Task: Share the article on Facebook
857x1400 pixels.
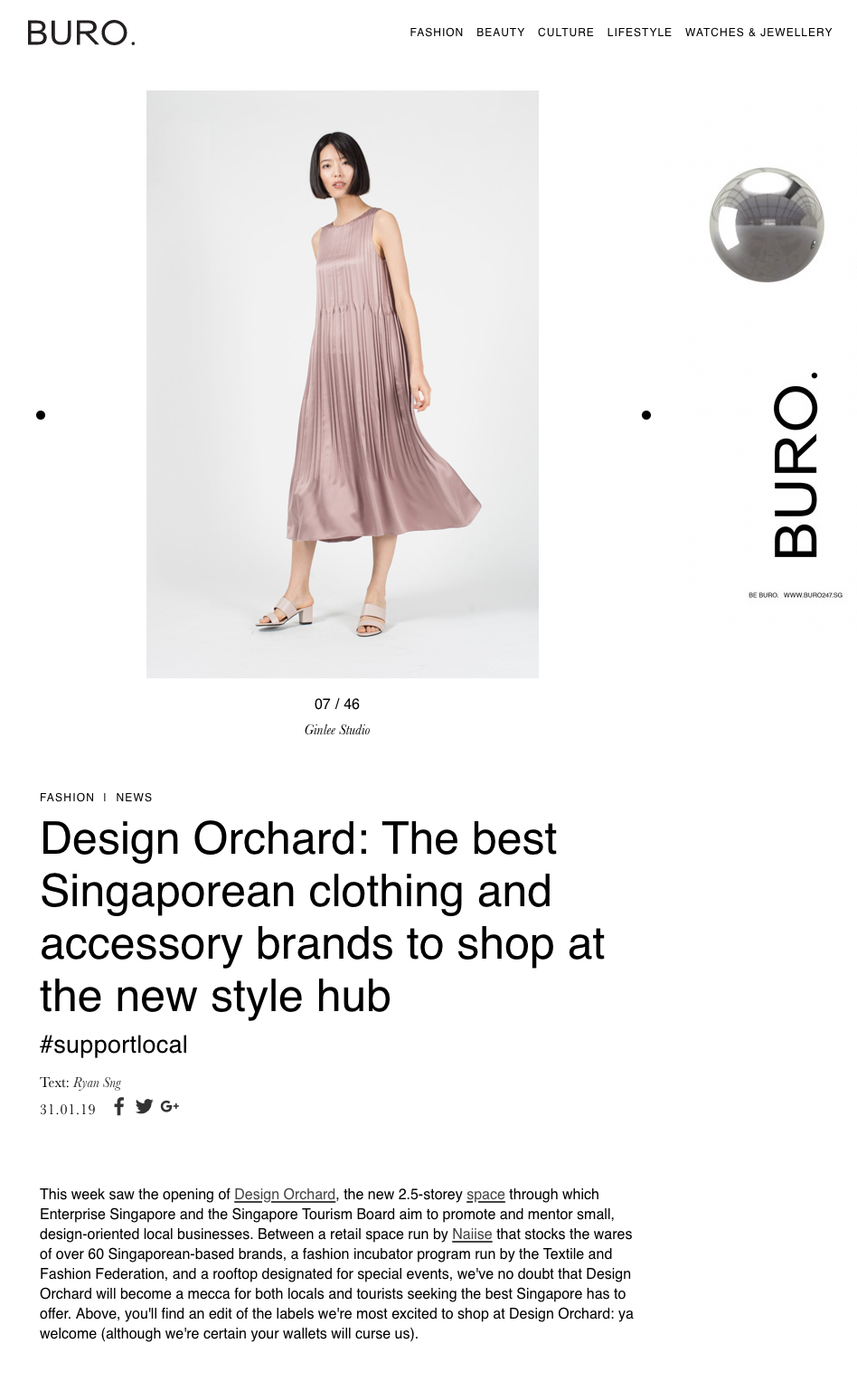Action: (x=118, y=1107)
